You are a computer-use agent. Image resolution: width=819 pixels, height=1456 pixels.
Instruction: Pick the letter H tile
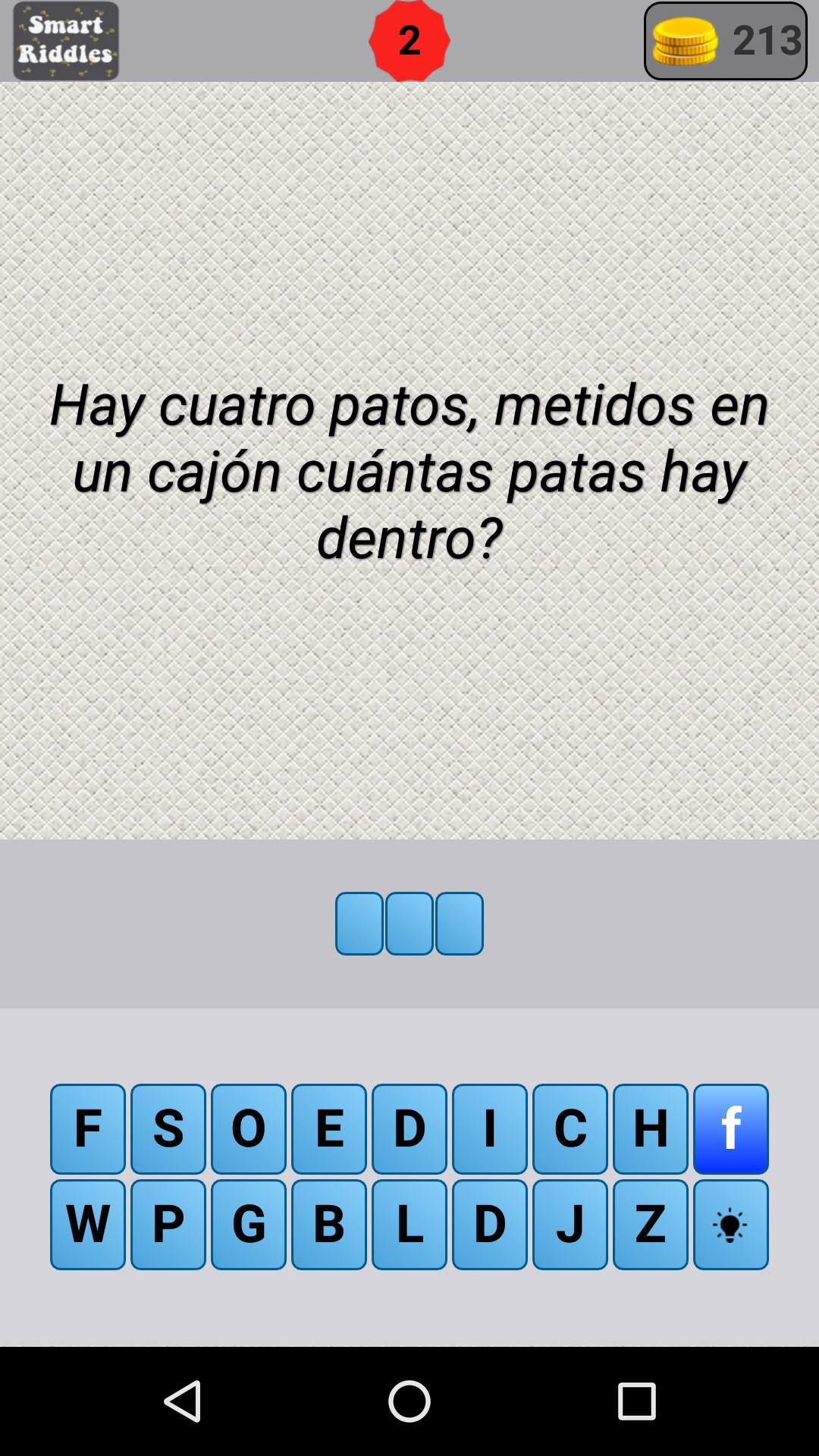[651, 1128]
